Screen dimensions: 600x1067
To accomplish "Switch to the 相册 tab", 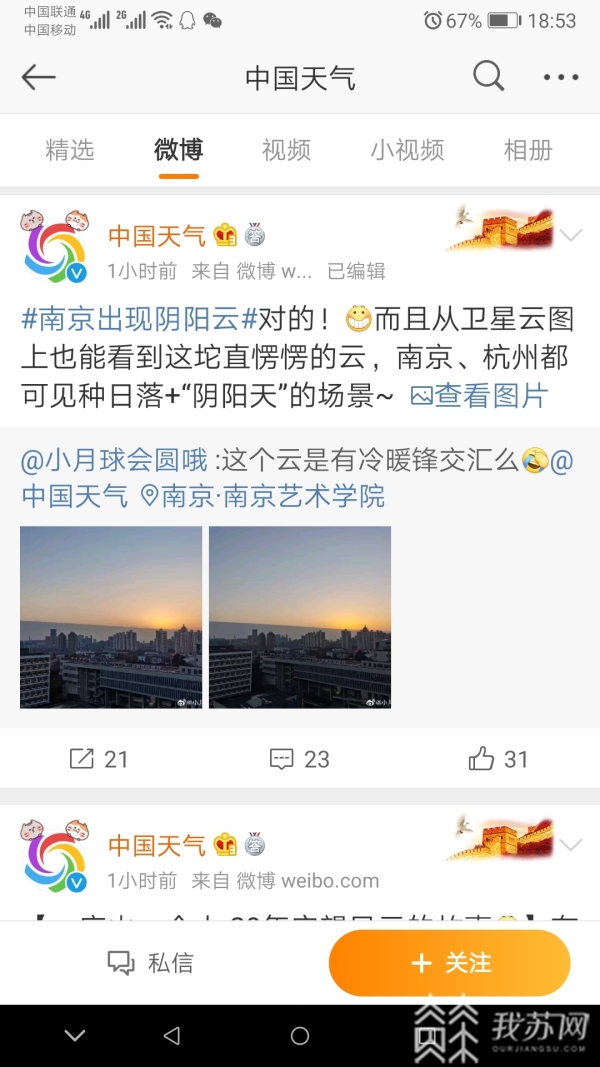I will tap(528, 150).
